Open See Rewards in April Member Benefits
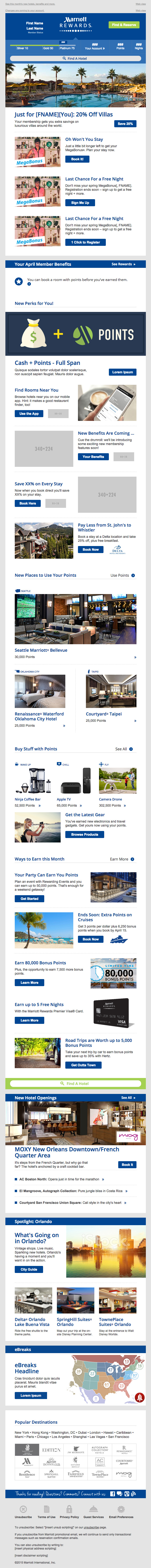 click(x=123, y=264)
